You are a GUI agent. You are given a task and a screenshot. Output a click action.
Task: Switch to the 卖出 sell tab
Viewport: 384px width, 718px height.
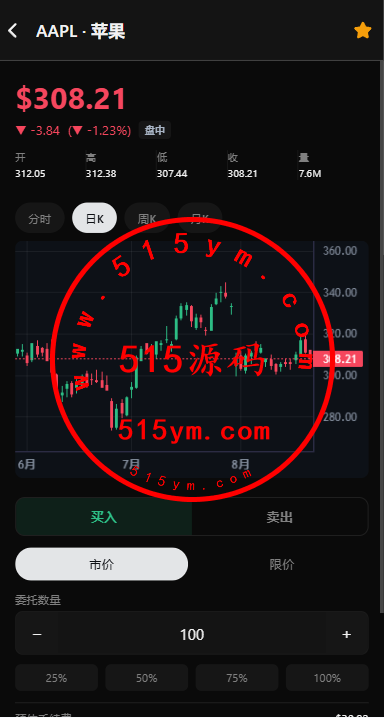point(280,517)
